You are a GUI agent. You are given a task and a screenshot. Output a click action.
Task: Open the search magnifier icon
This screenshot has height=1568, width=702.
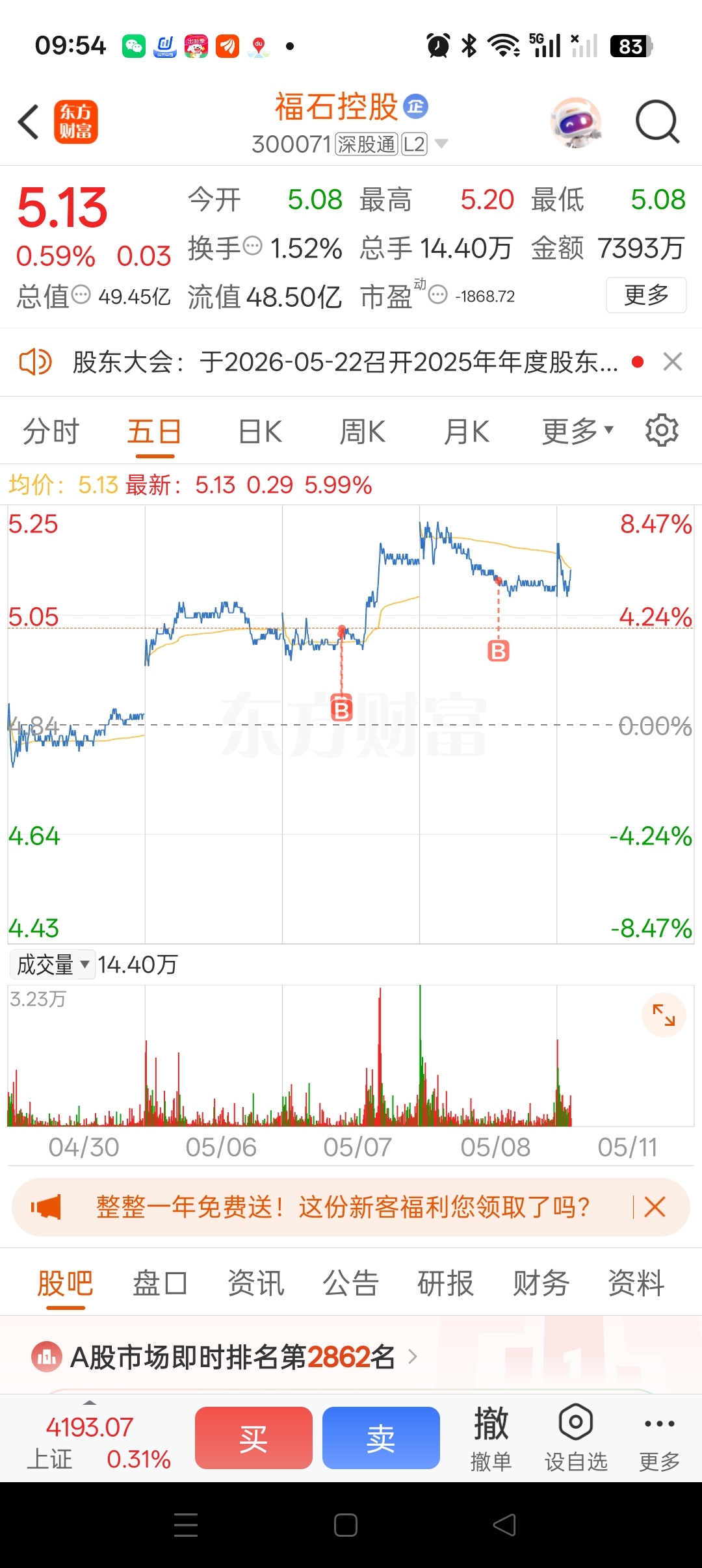click(x=657, y=122)
